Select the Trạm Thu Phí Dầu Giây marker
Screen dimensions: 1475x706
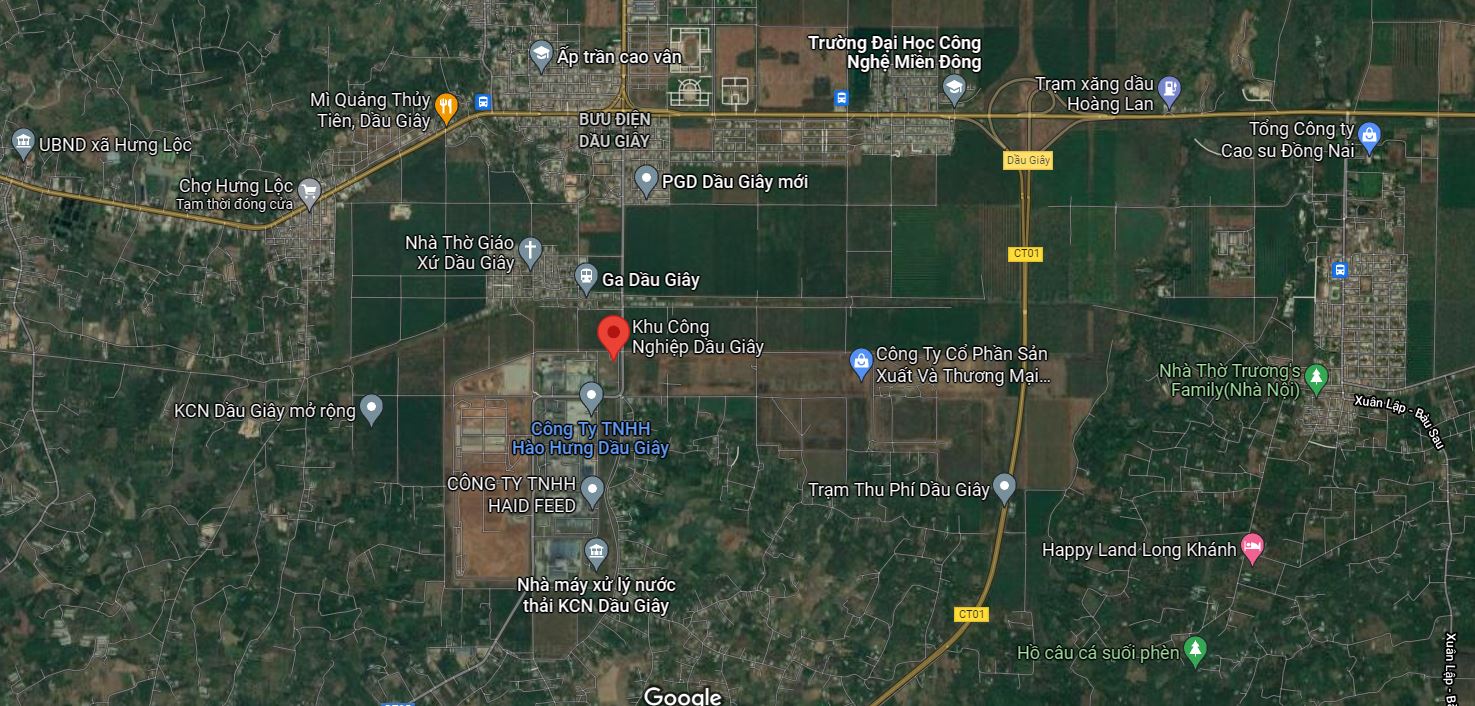pos(1005,487)
